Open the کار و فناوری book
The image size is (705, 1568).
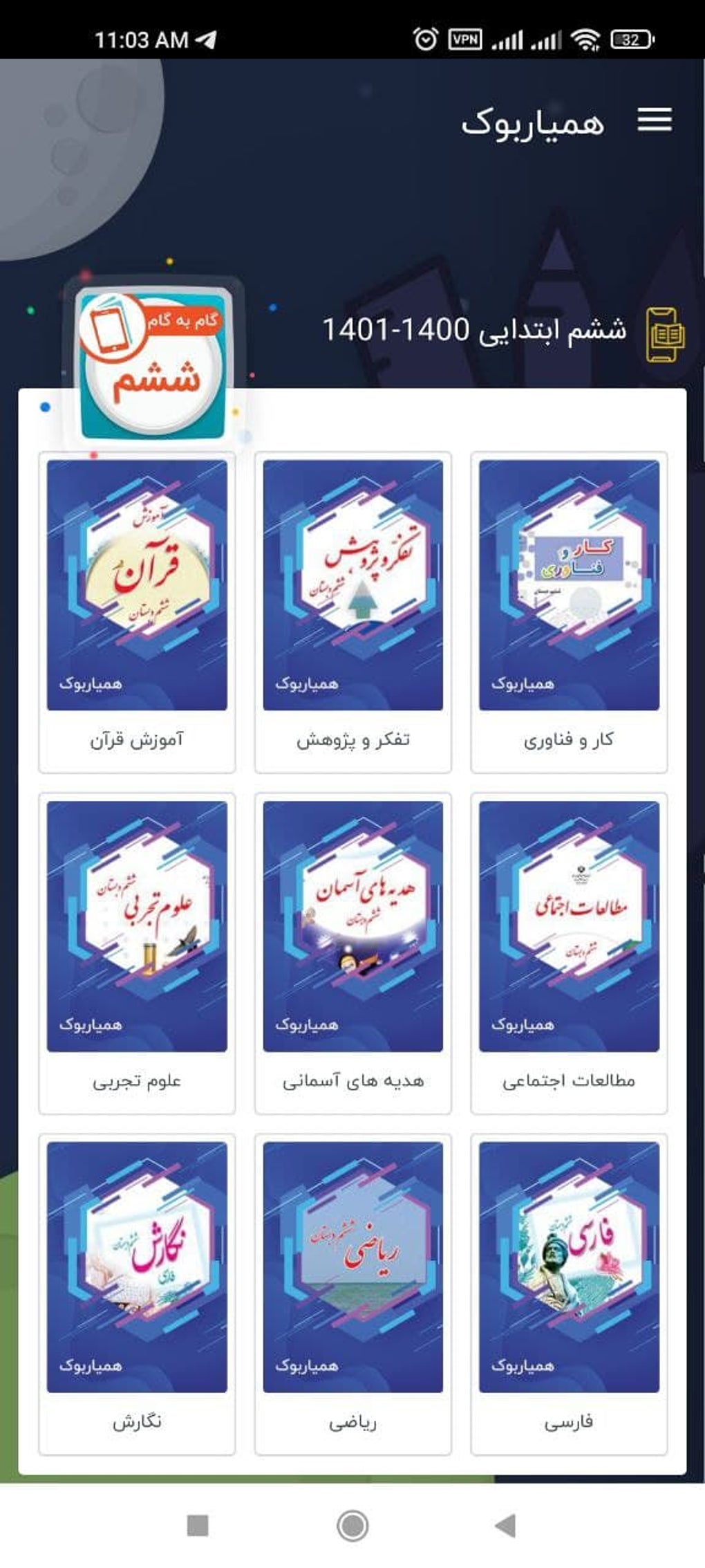point(569,611)
